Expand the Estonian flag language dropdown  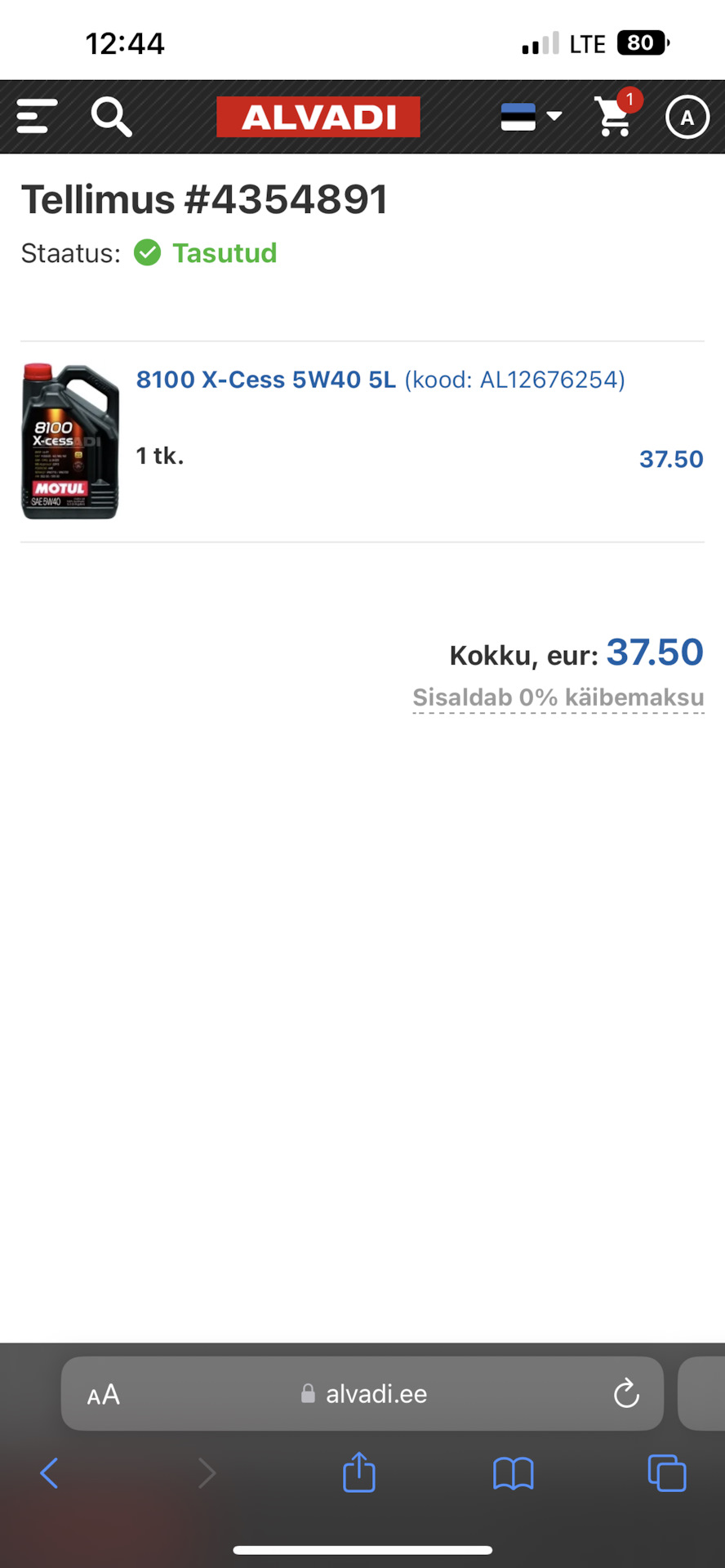pos(532,117)
